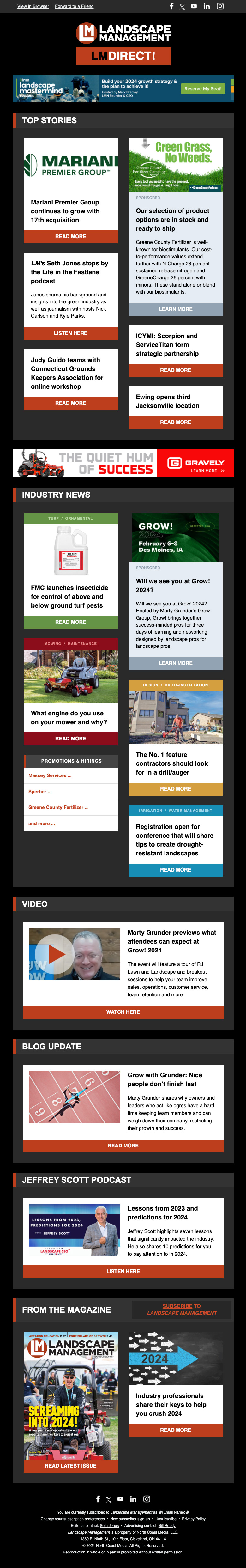Read more about Mariani Premier Group acquisition
This screenshot has height=1568, width=246.
(x=71, y=237)
